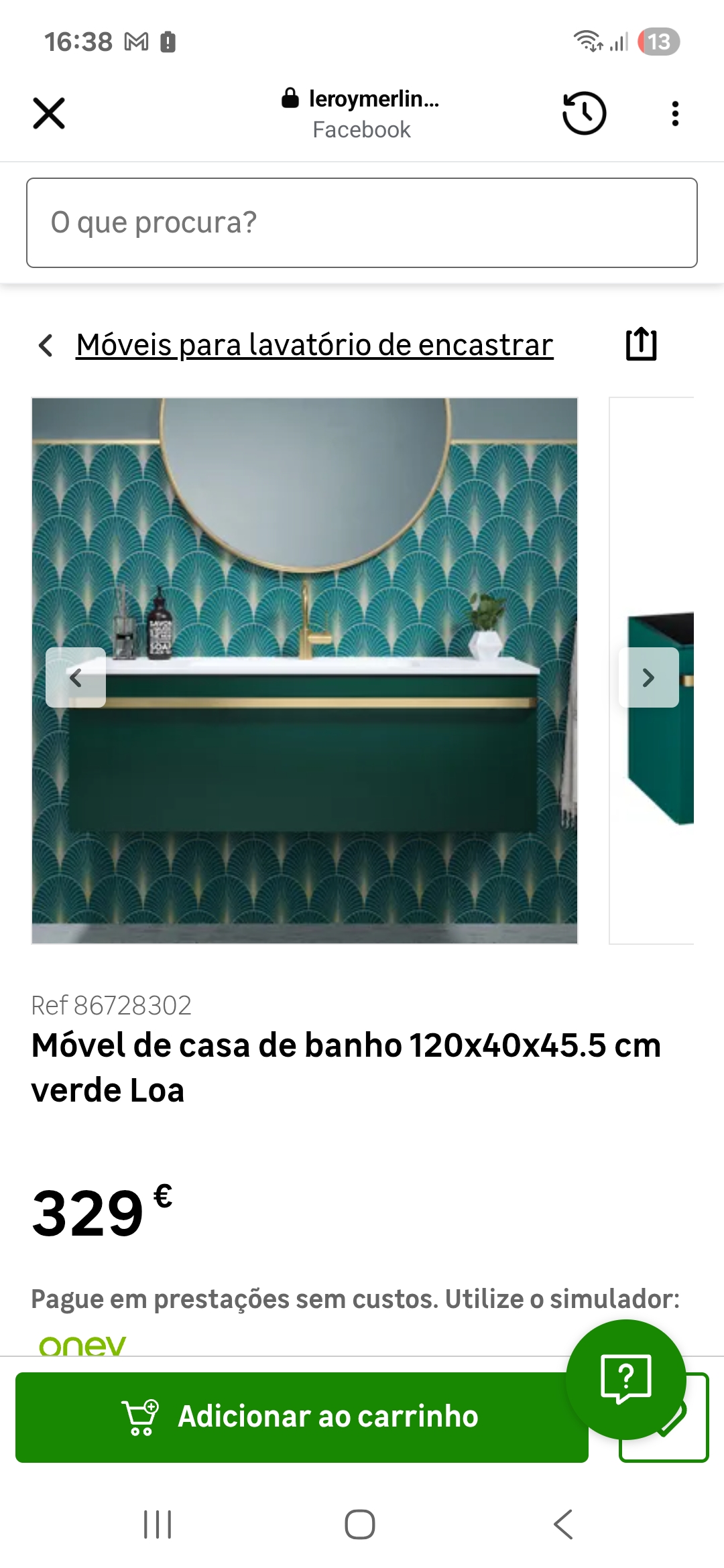The image size is (724, 1568).
Task: Go to the home screen
Action: click(360, 1524)
